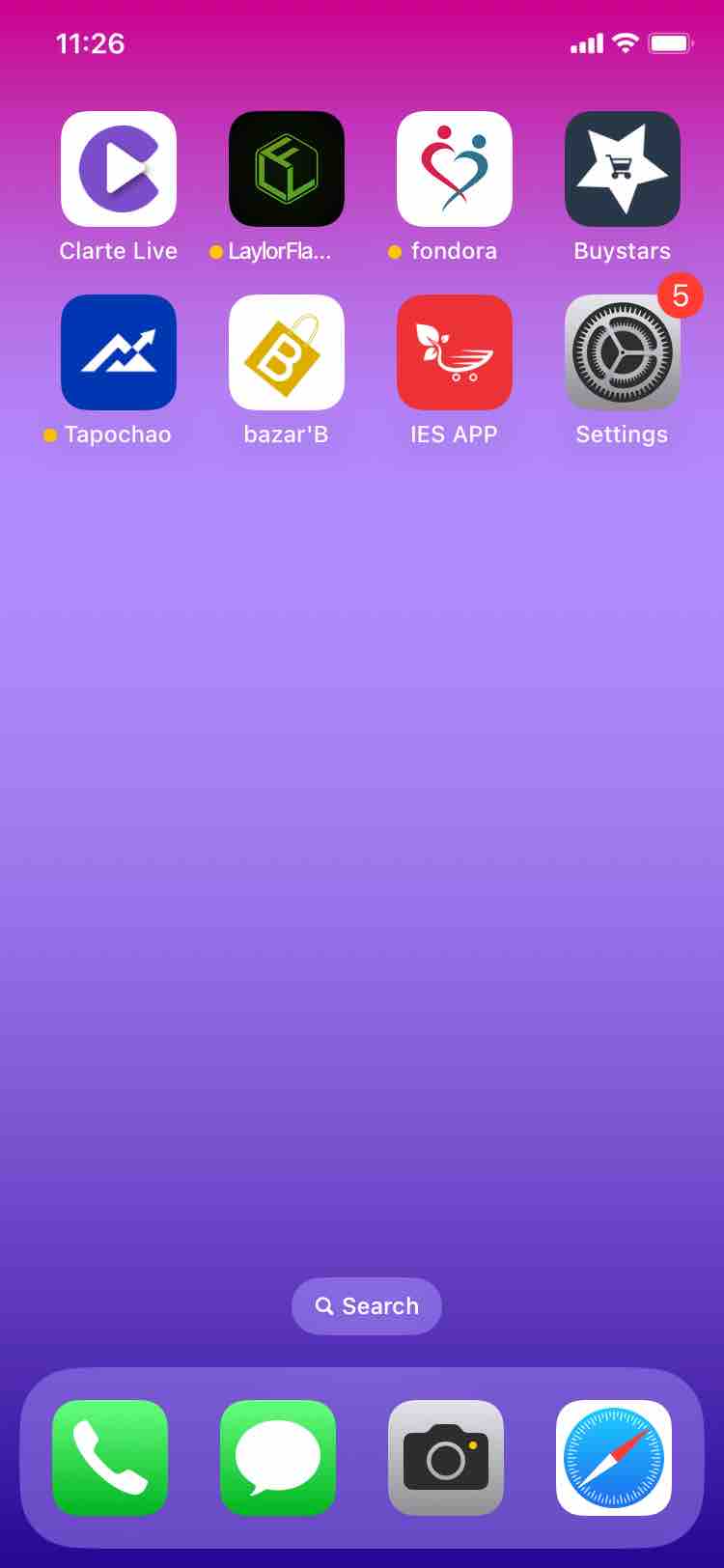Tap the Search pill

coord(367,1306)
